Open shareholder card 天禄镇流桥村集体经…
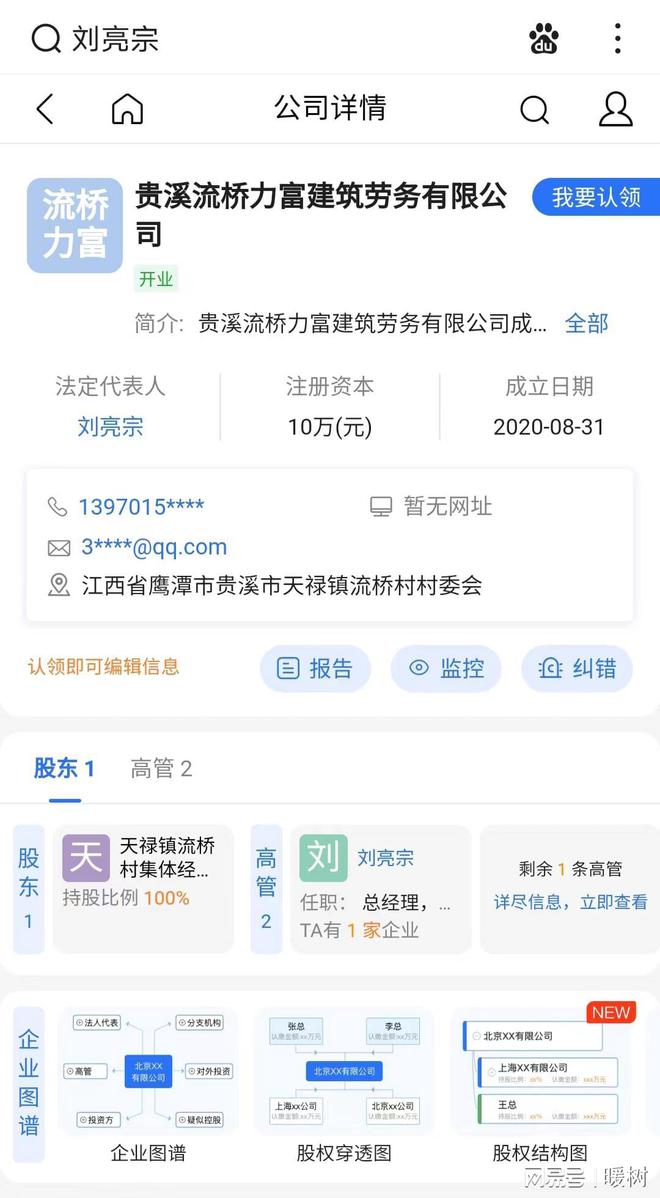This screenshot has width=660, height=1198. tap(144, 889)
